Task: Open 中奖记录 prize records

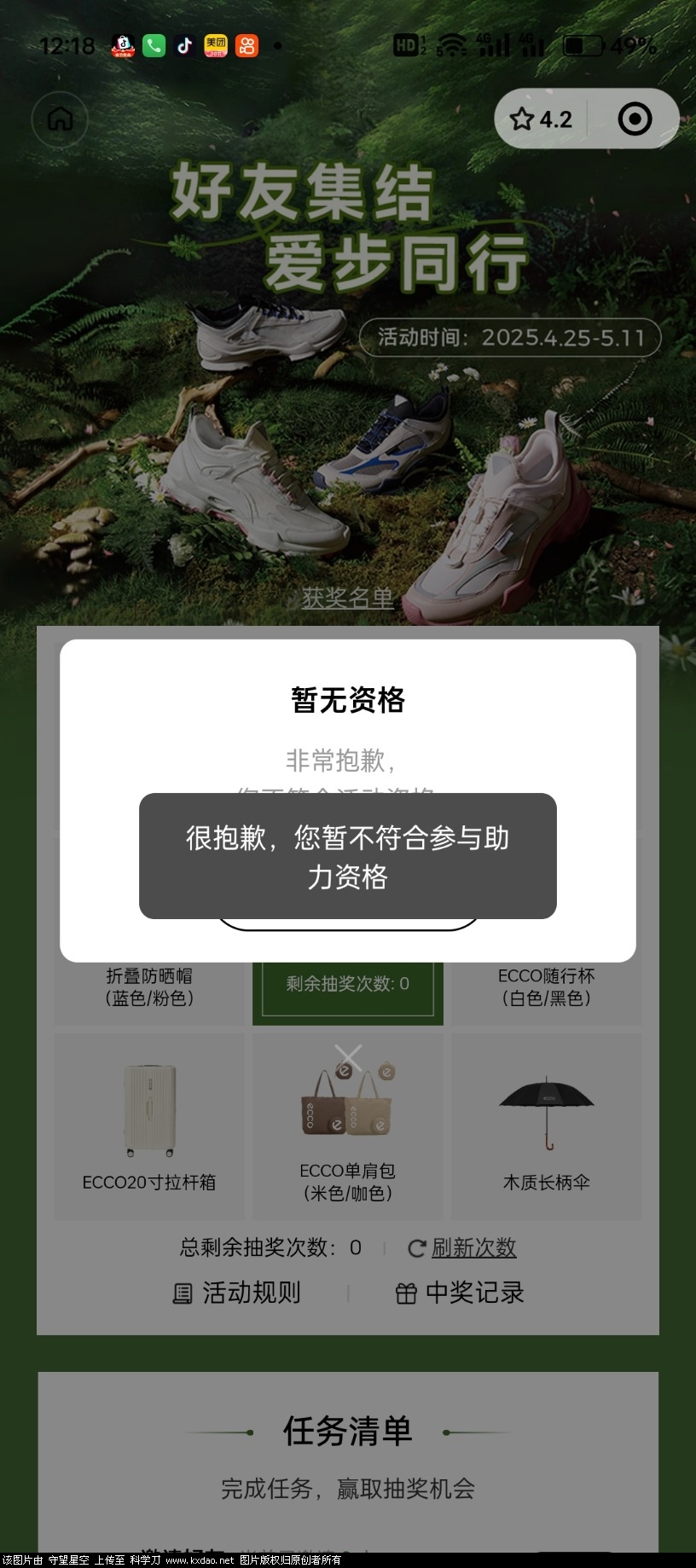Action: pos(461,1293)
